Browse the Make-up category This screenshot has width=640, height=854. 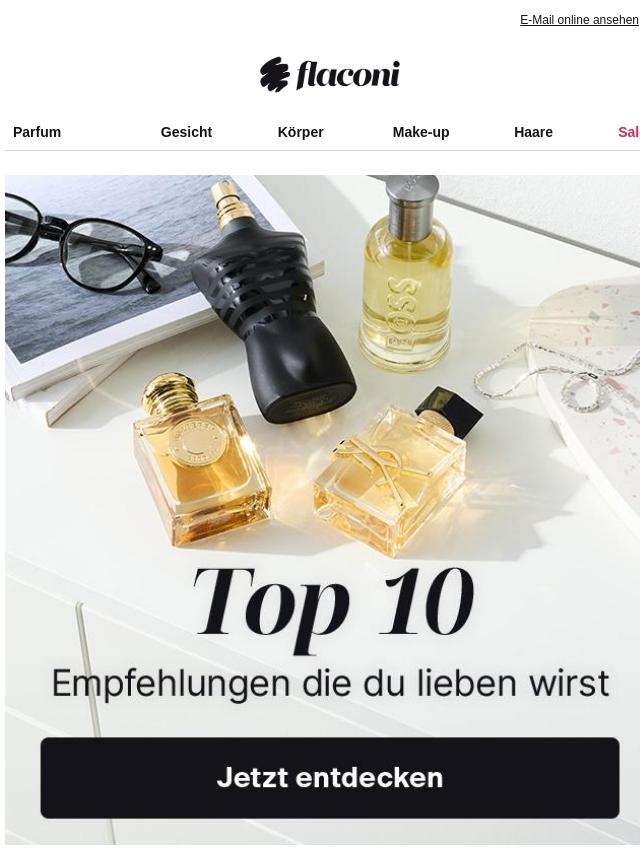[x=420, y=132]
